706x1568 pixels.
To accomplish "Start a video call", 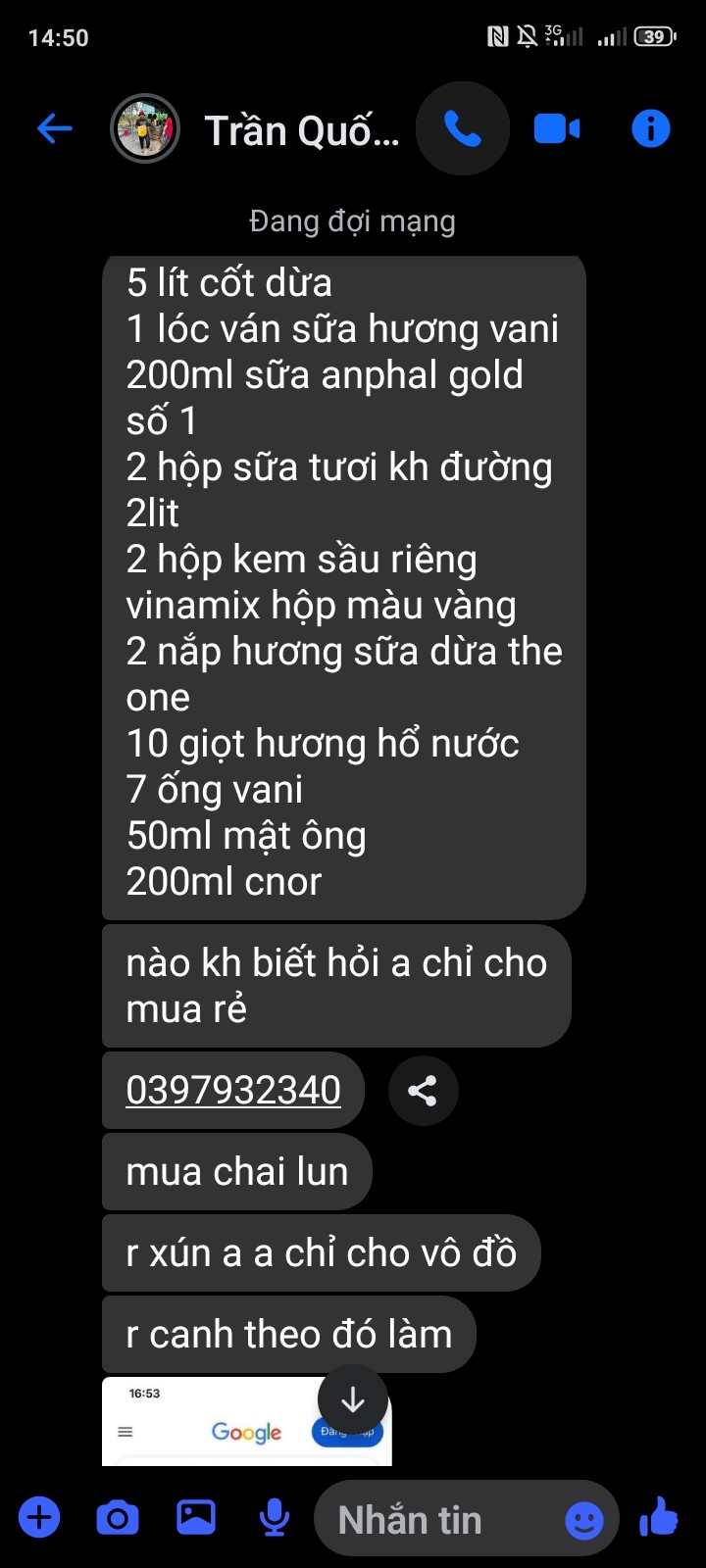I will (556, 128).
